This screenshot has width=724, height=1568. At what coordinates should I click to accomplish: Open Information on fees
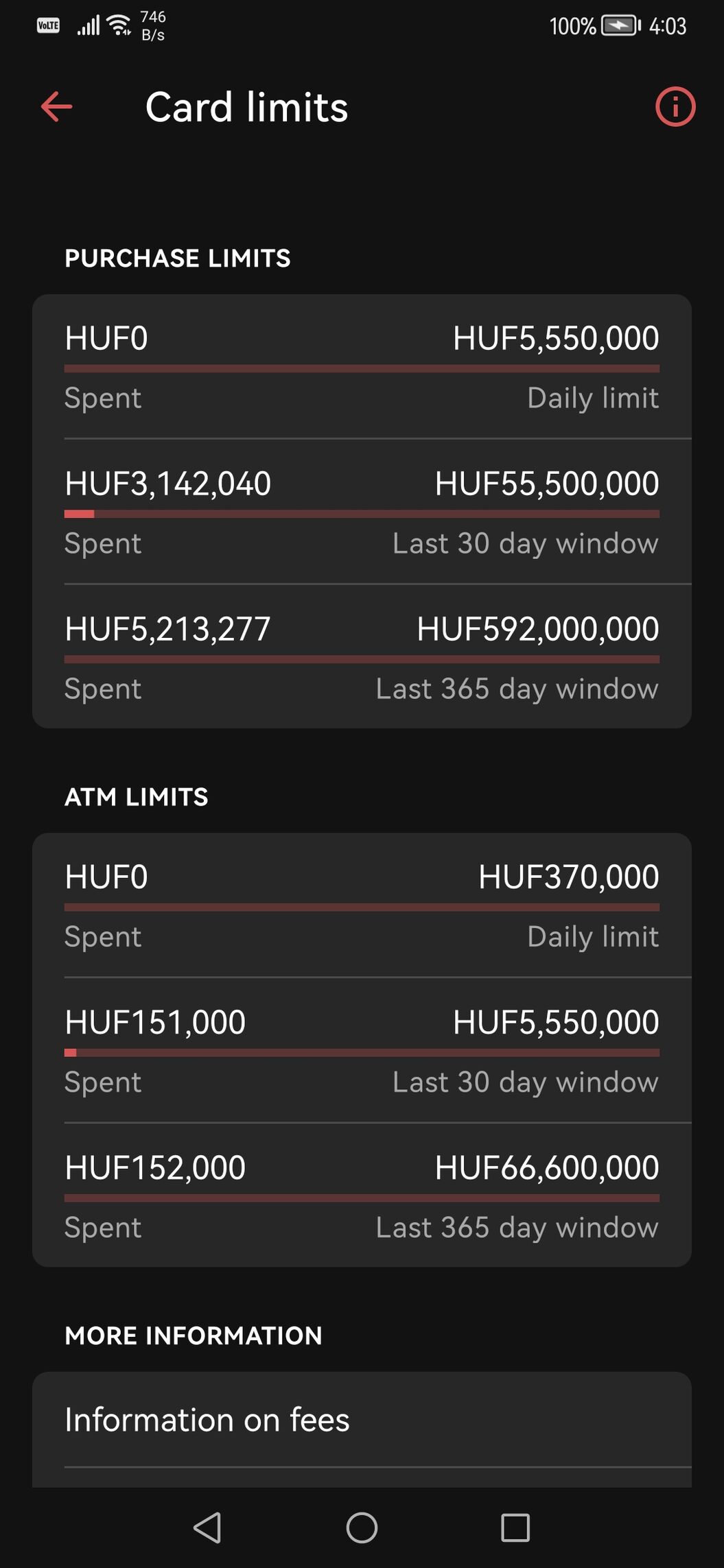(362, 1420)
